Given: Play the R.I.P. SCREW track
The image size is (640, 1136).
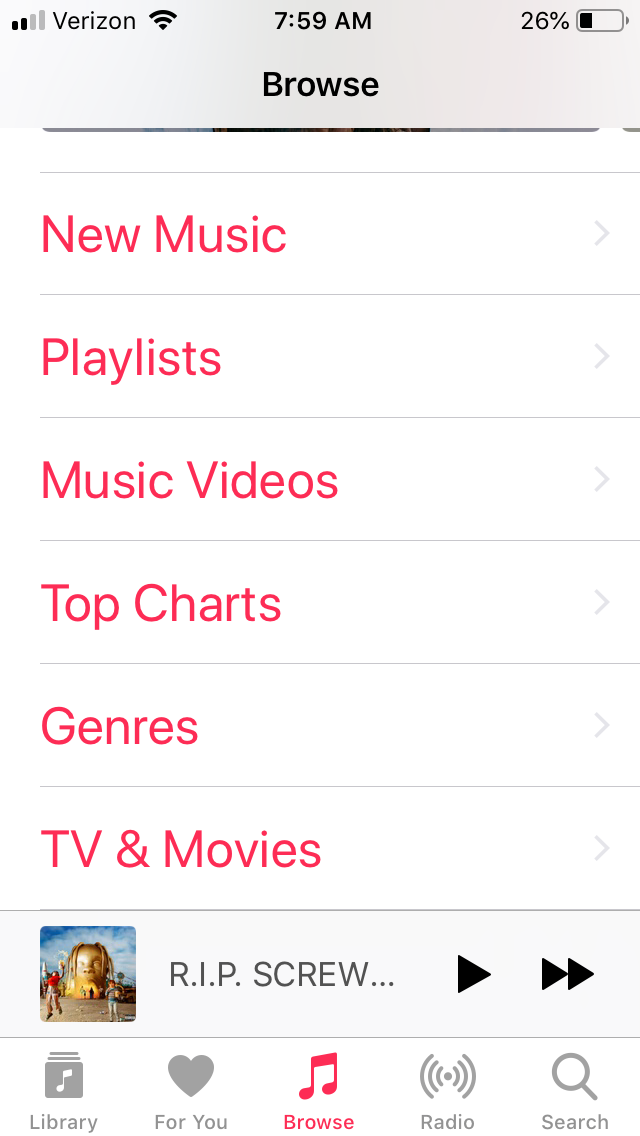Looking at the screenshot, I should point(474,974).
